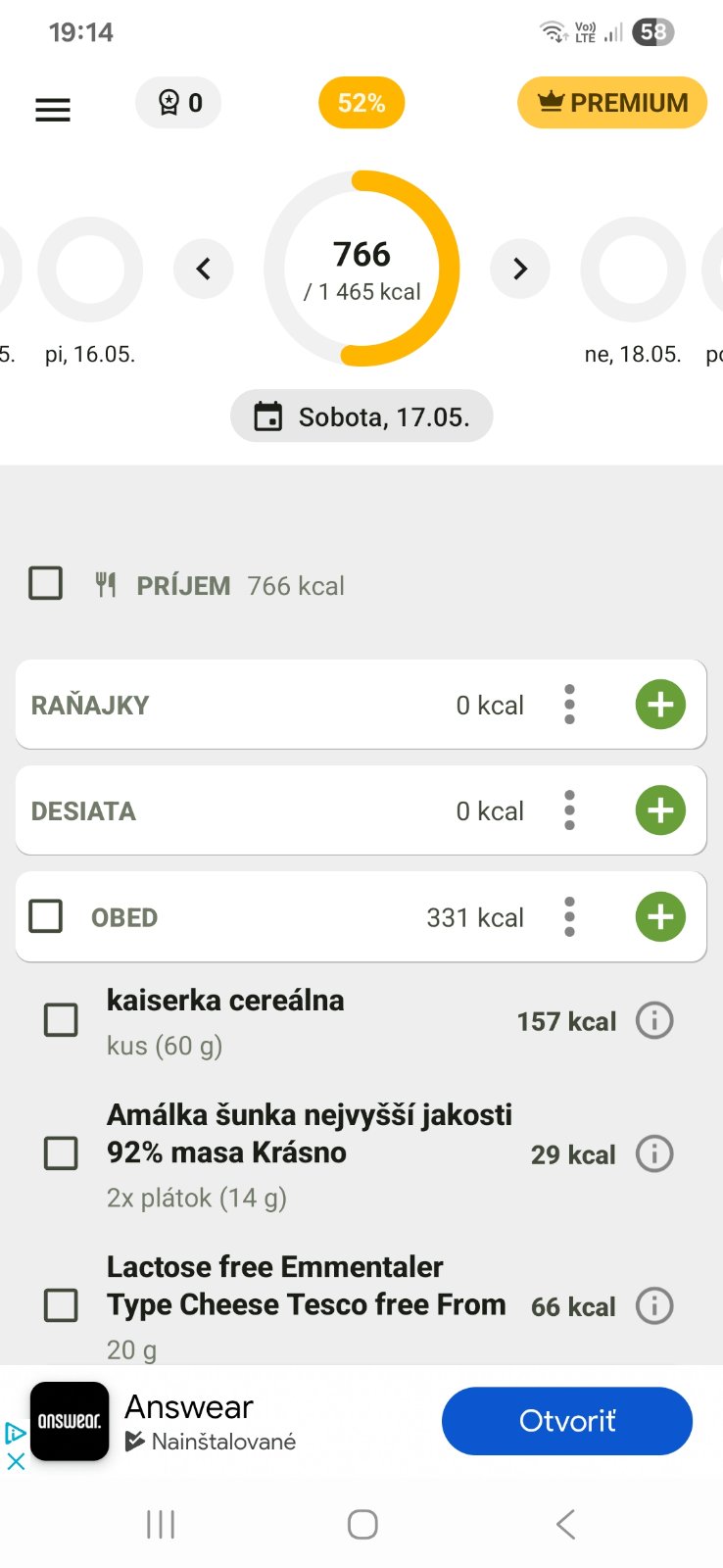Show info for Amálka šunka
Image resolution: width=723 pixels, height=1568 pixels.
pos(654,1154)
